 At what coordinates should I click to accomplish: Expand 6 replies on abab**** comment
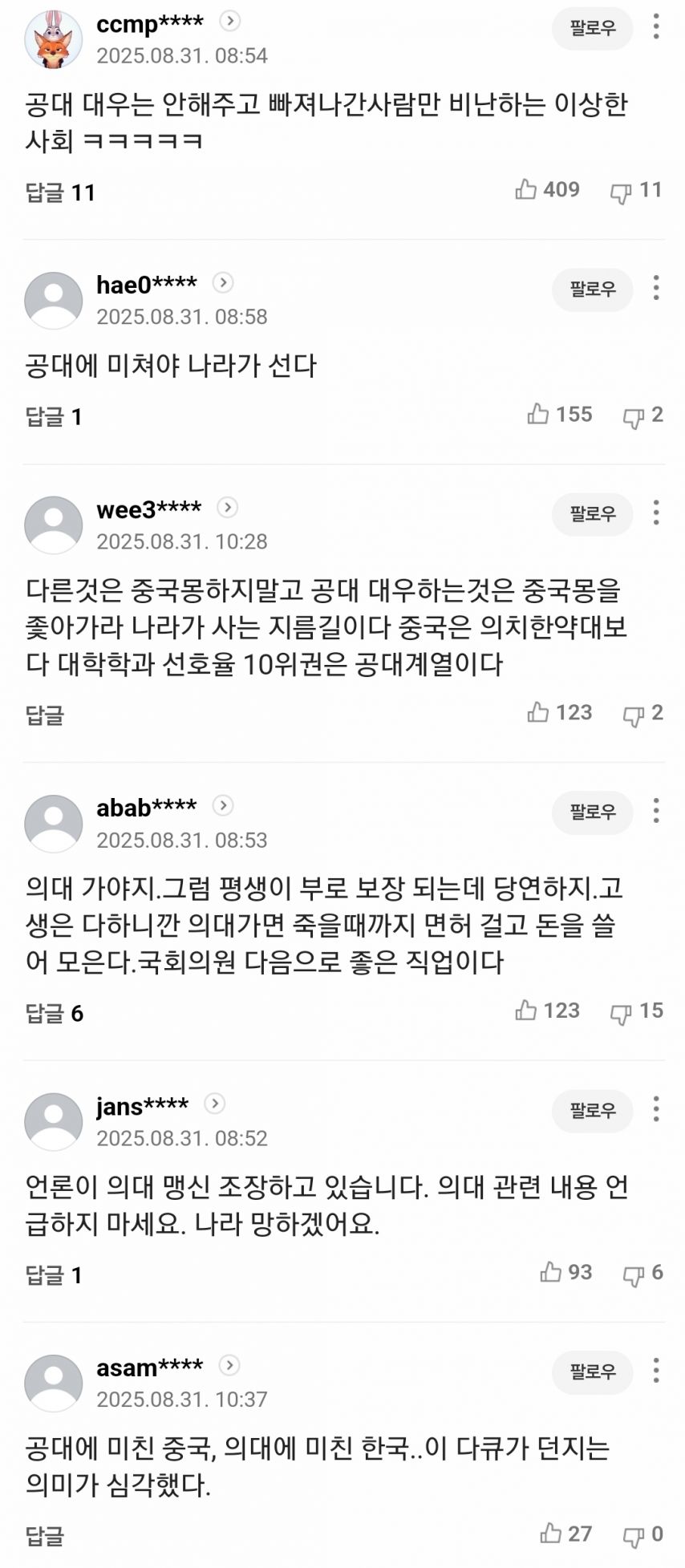point(54,1014)
